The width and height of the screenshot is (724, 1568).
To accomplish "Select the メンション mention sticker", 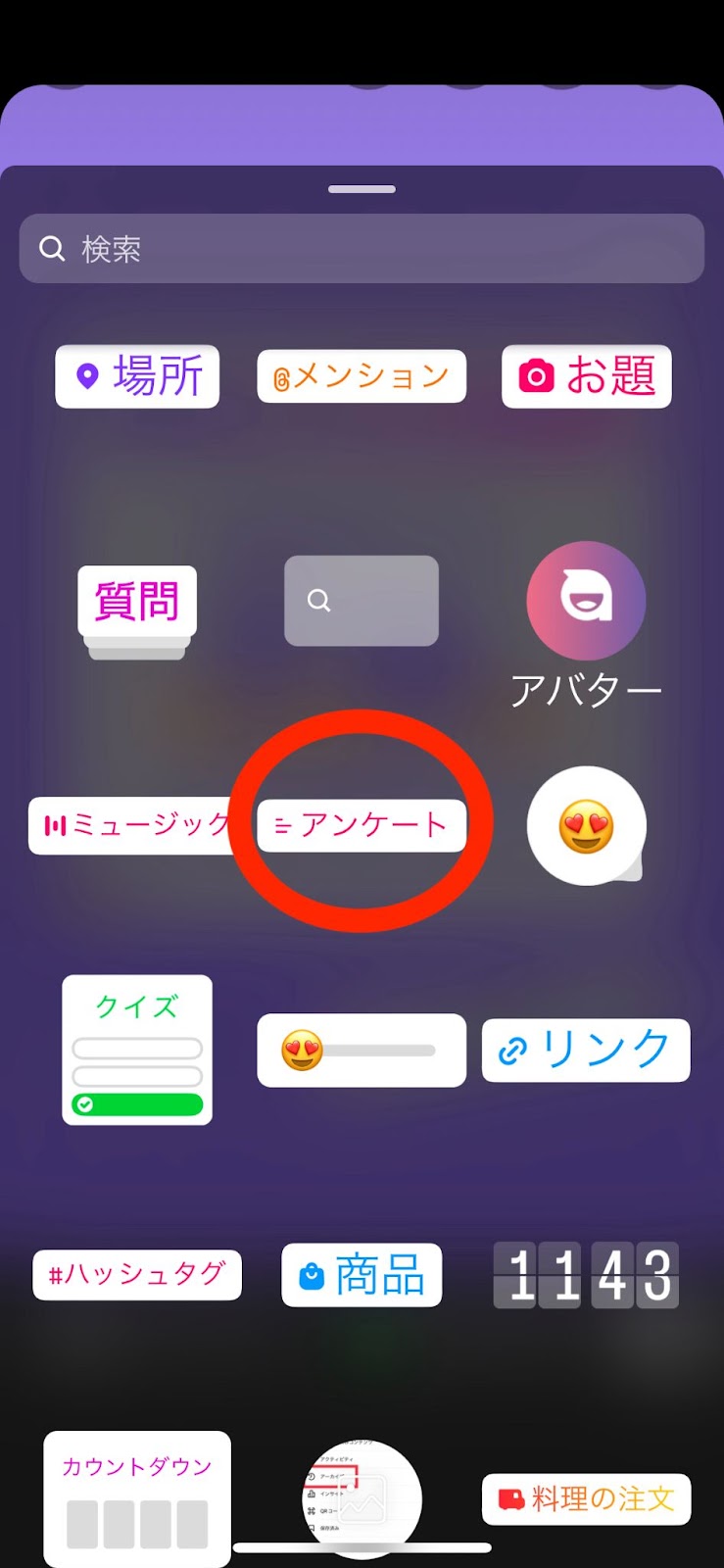I will (362, 376).
